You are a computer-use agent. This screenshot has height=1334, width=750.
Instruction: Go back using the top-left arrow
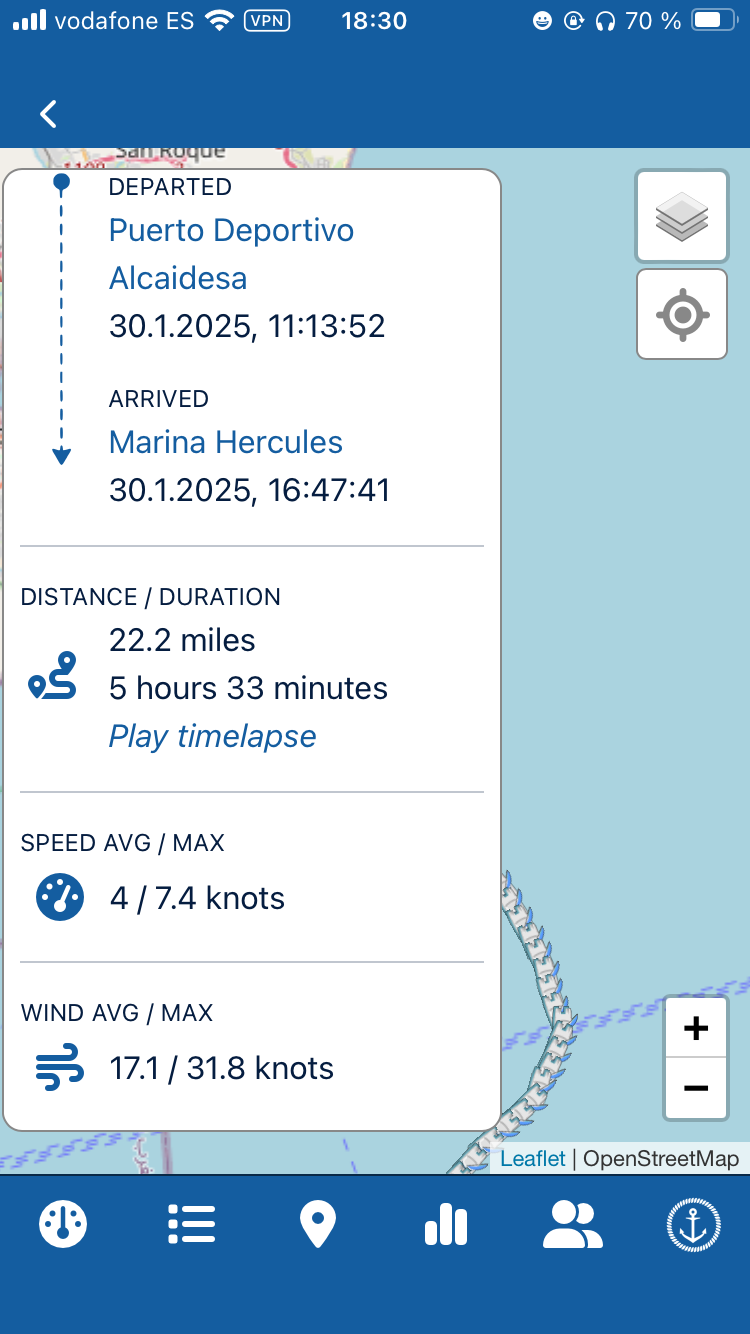click(48, 114)
